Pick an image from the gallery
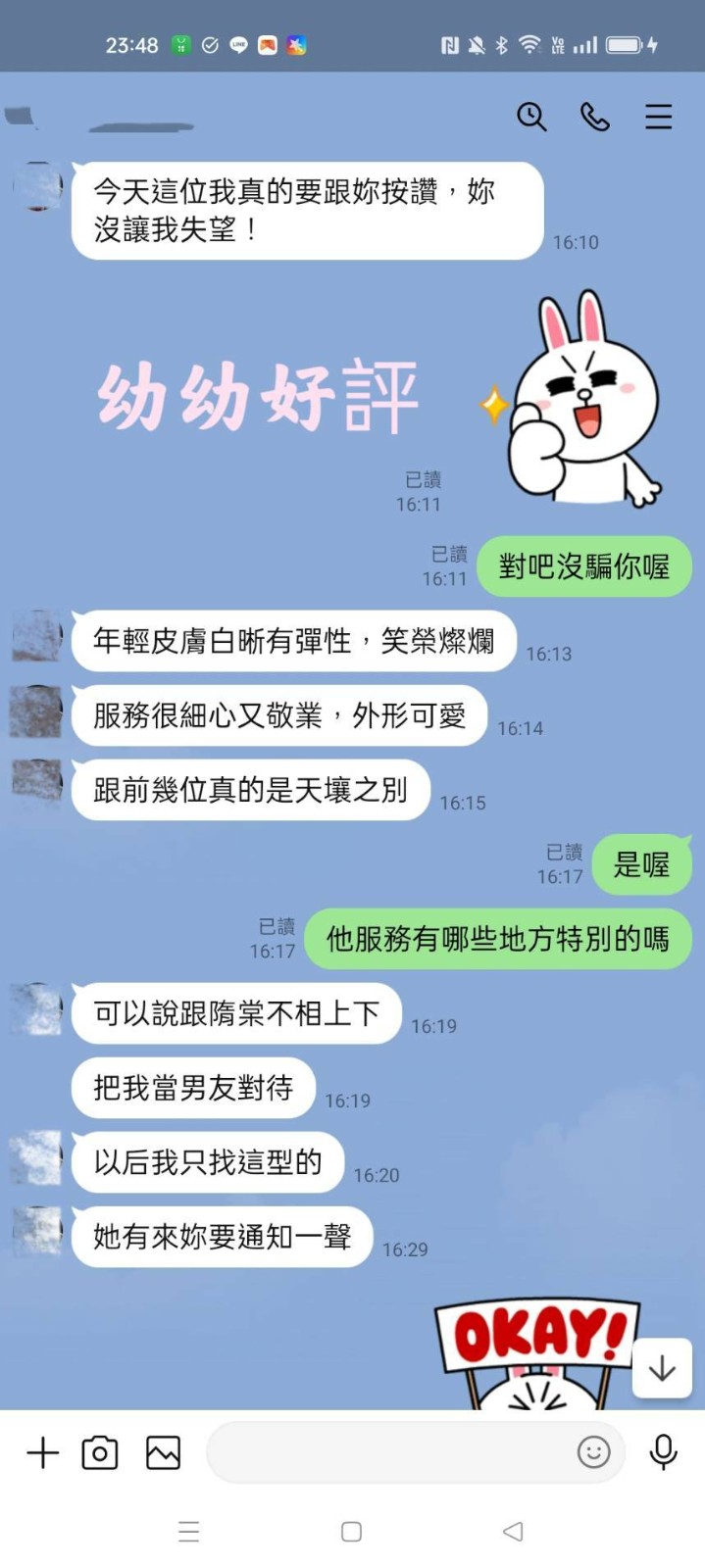The height and width of the screenshot is (1568, 705). [x=163, y=1451]
